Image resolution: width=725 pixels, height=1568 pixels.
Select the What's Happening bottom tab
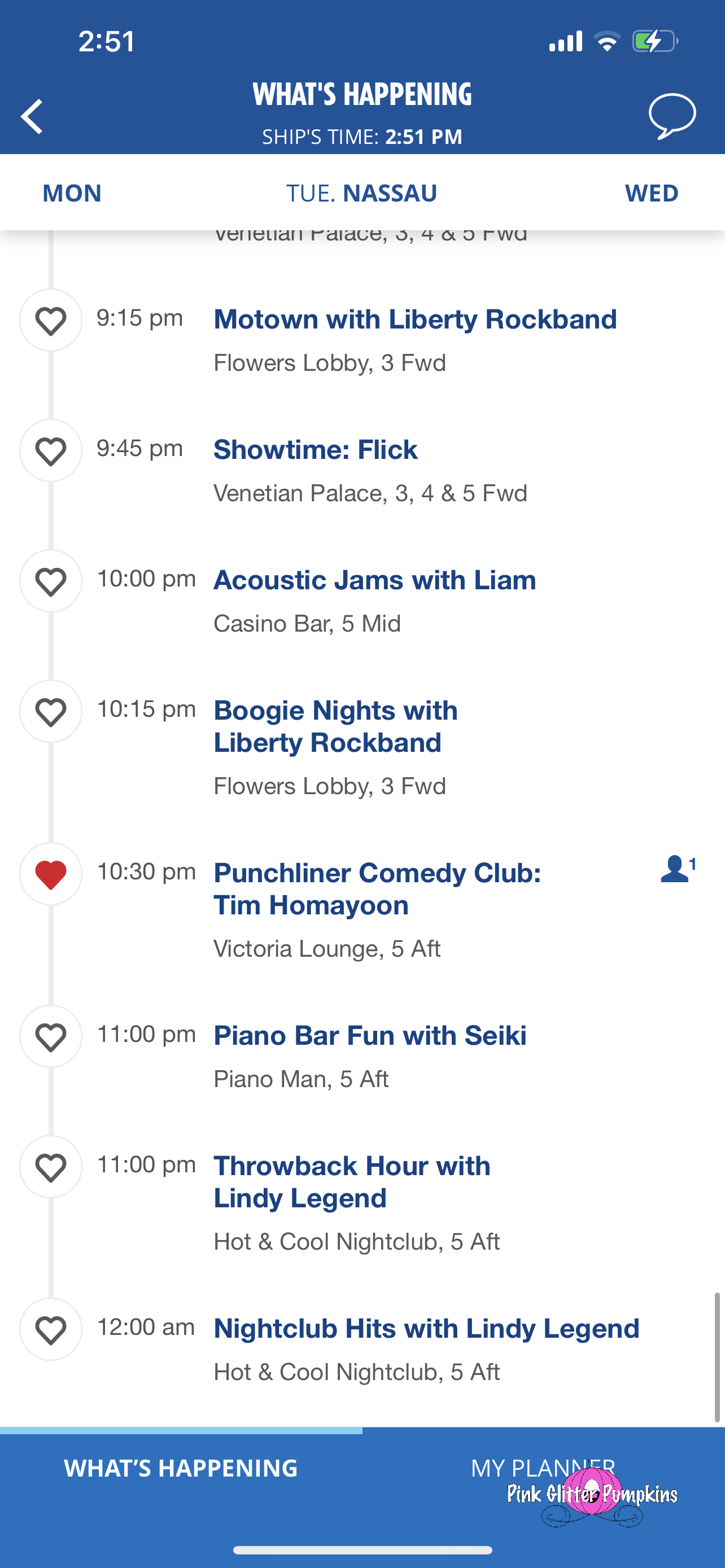tap(181, 1468)
